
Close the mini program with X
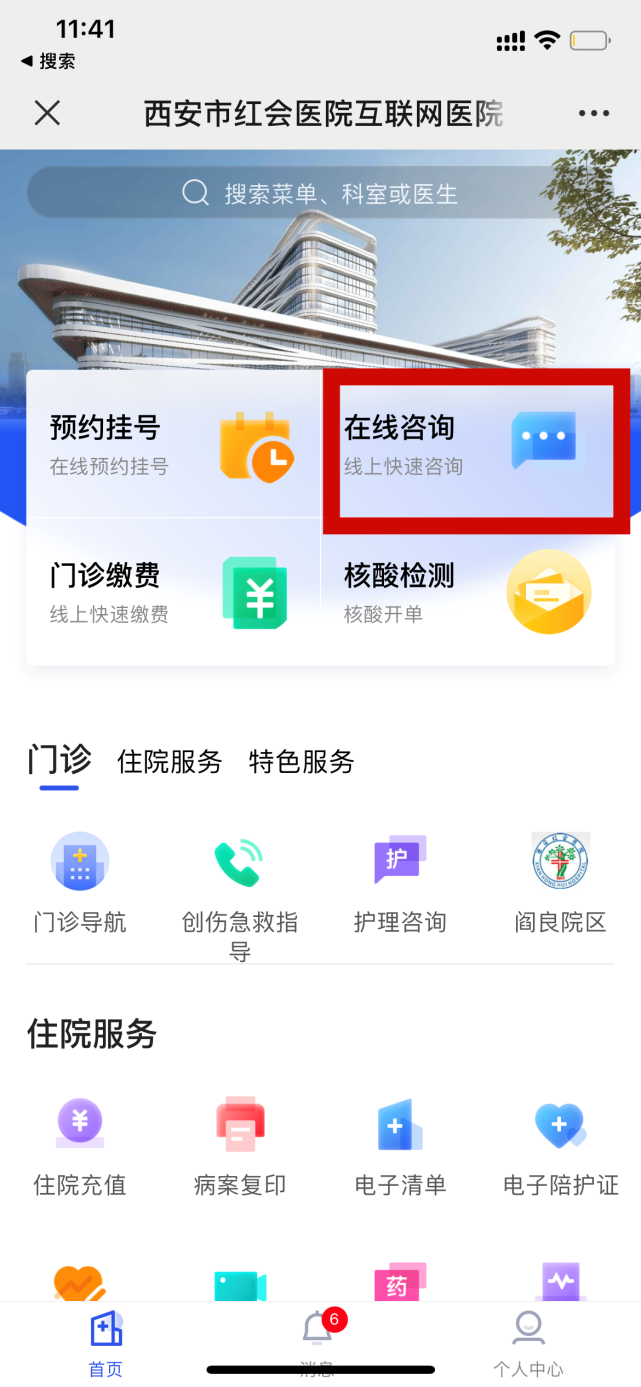[47, 113]
